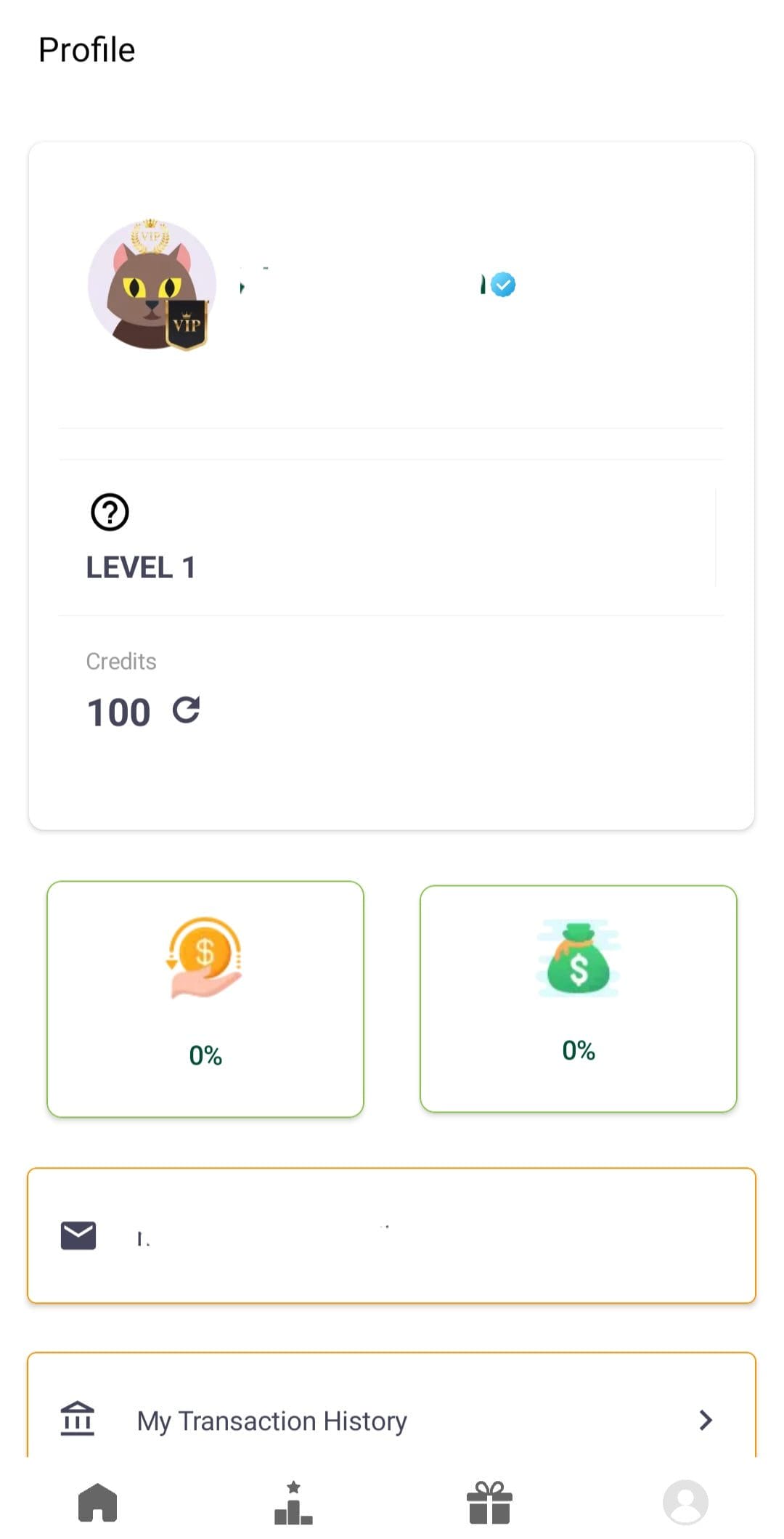The image size is (784, 1539).
Task: Open the email envelope row
Action: [391, 1235]
